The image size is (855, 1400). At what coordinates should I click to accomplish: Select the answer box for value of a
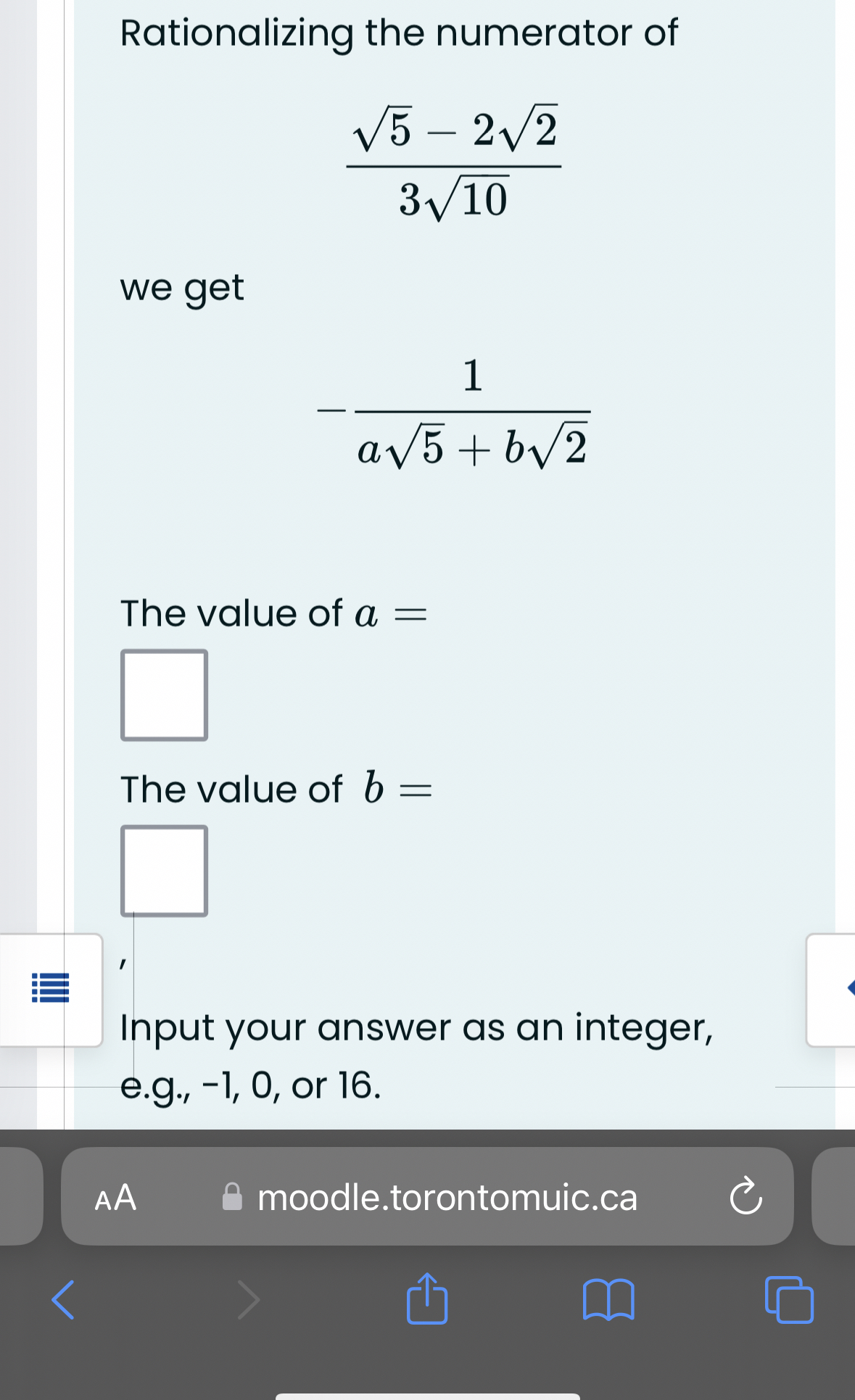coord(164,695)
